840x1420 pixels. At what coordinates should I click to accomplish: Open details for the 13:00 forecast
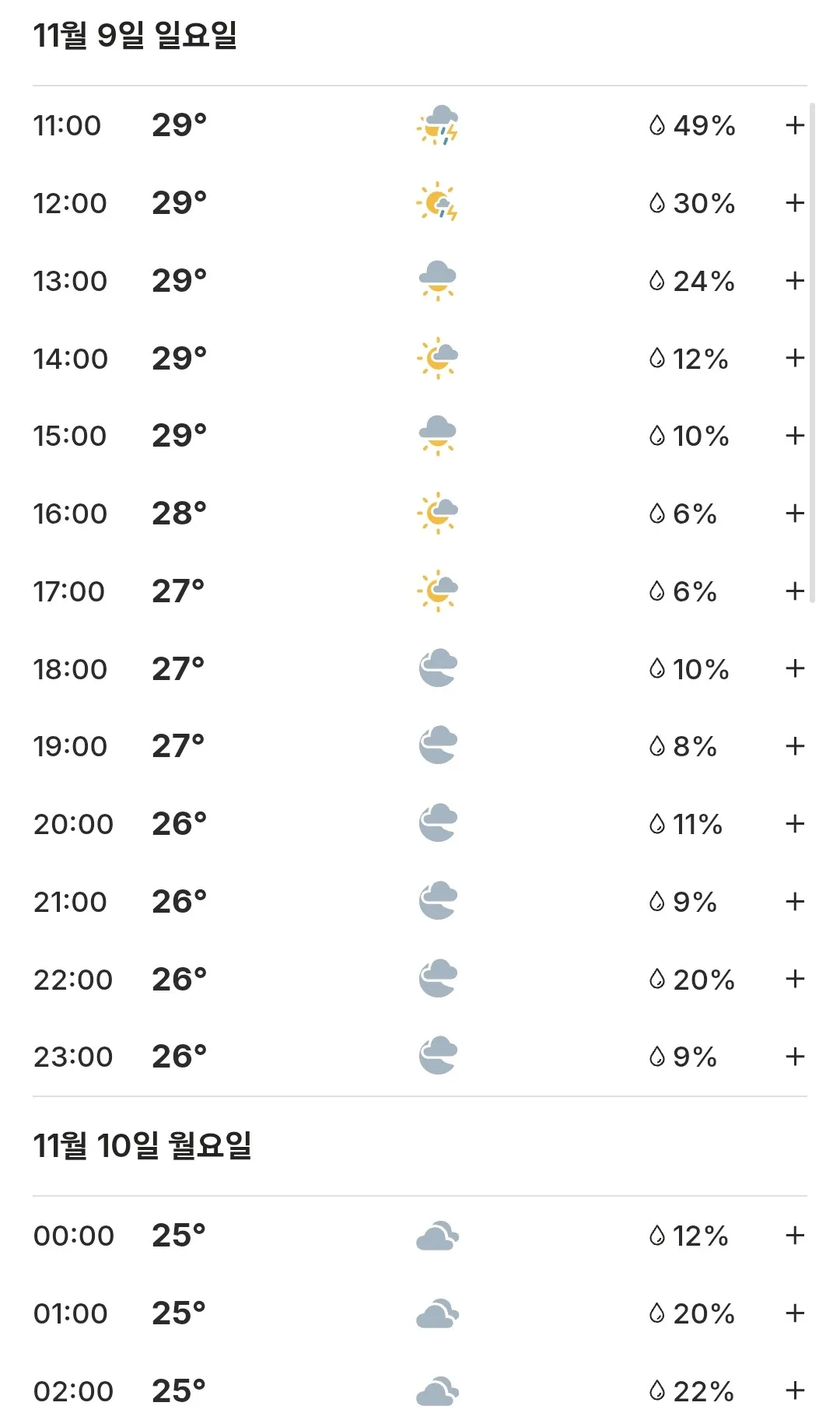click(794, 281)
